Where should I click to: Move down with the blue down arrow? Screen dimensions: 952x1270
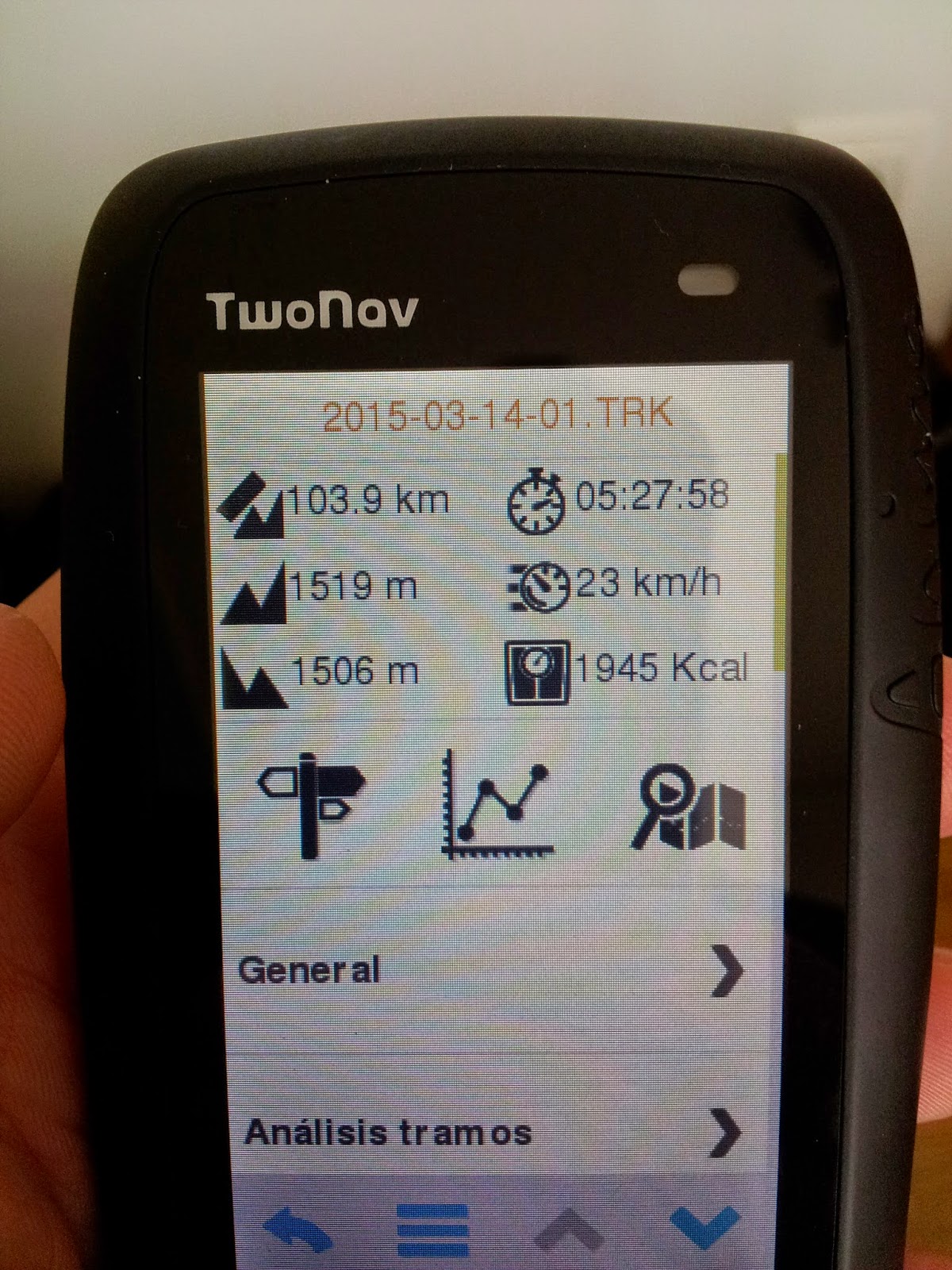pyautogui.click(x=704, y=1229)
